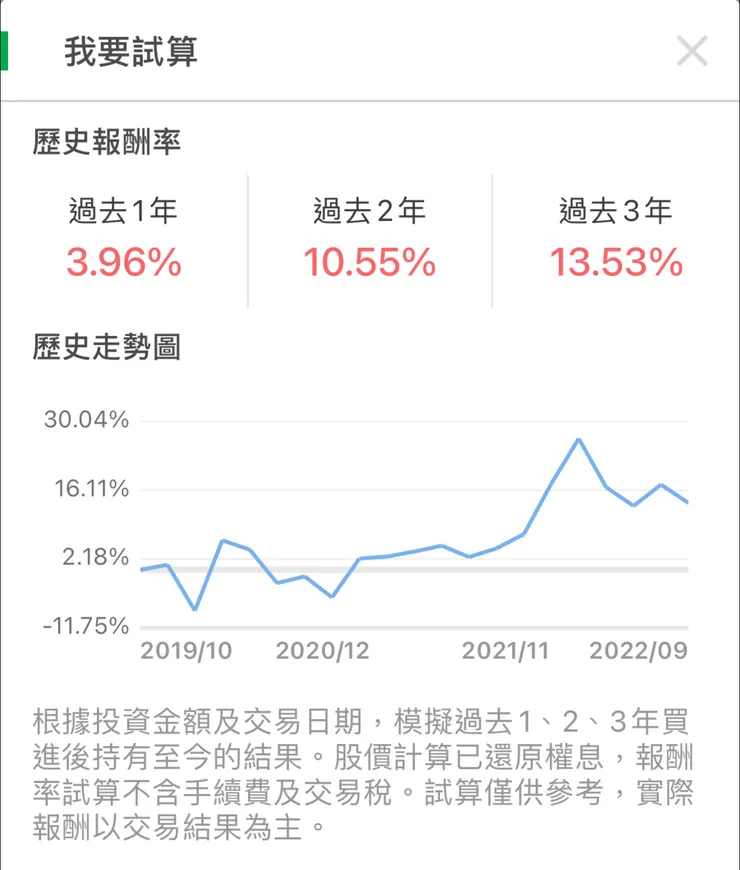Click the 2020/12 date label
Screen dimensions: 740x870
[x=325, y=649]
